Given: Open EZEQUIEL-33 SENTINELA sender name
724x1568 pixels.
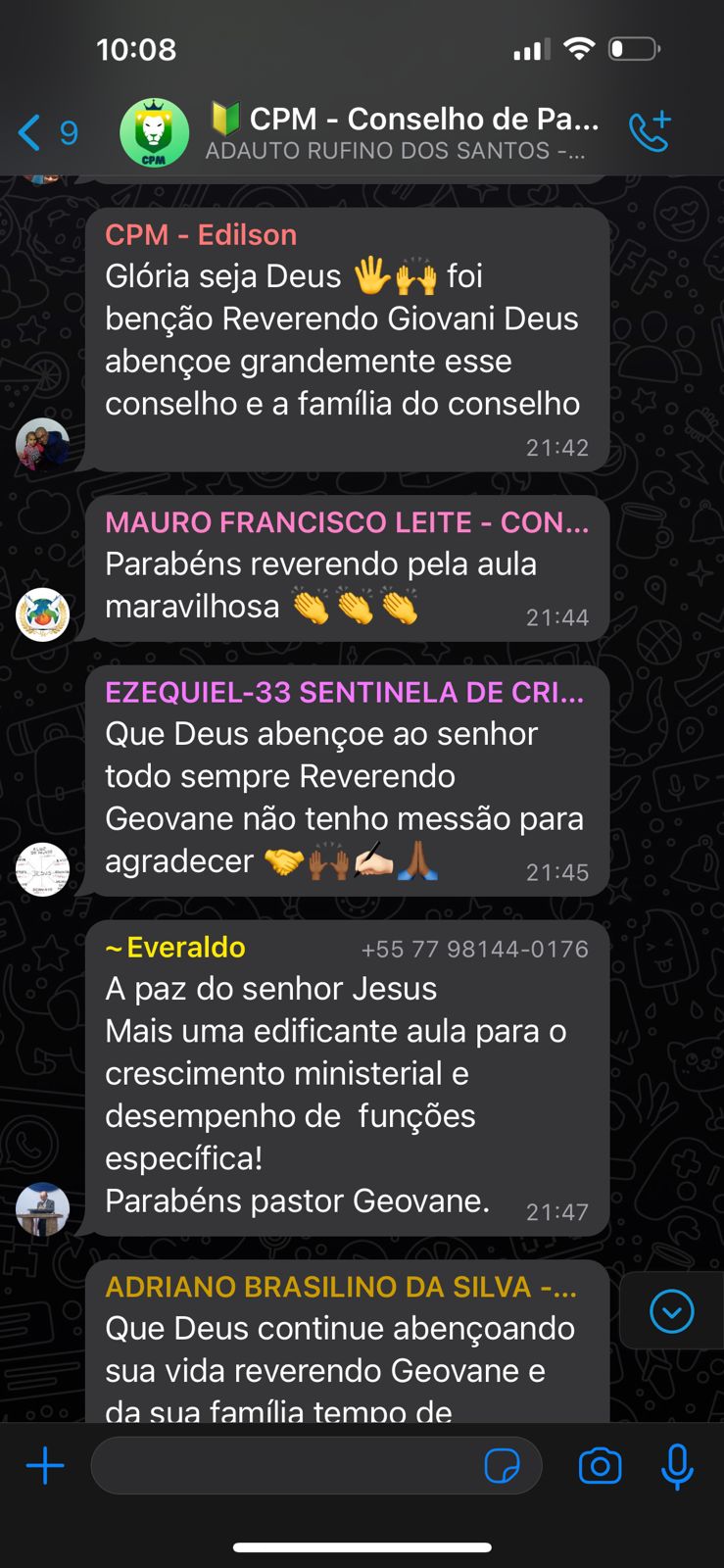Looking at the screenshot, I should coord(344,692).
